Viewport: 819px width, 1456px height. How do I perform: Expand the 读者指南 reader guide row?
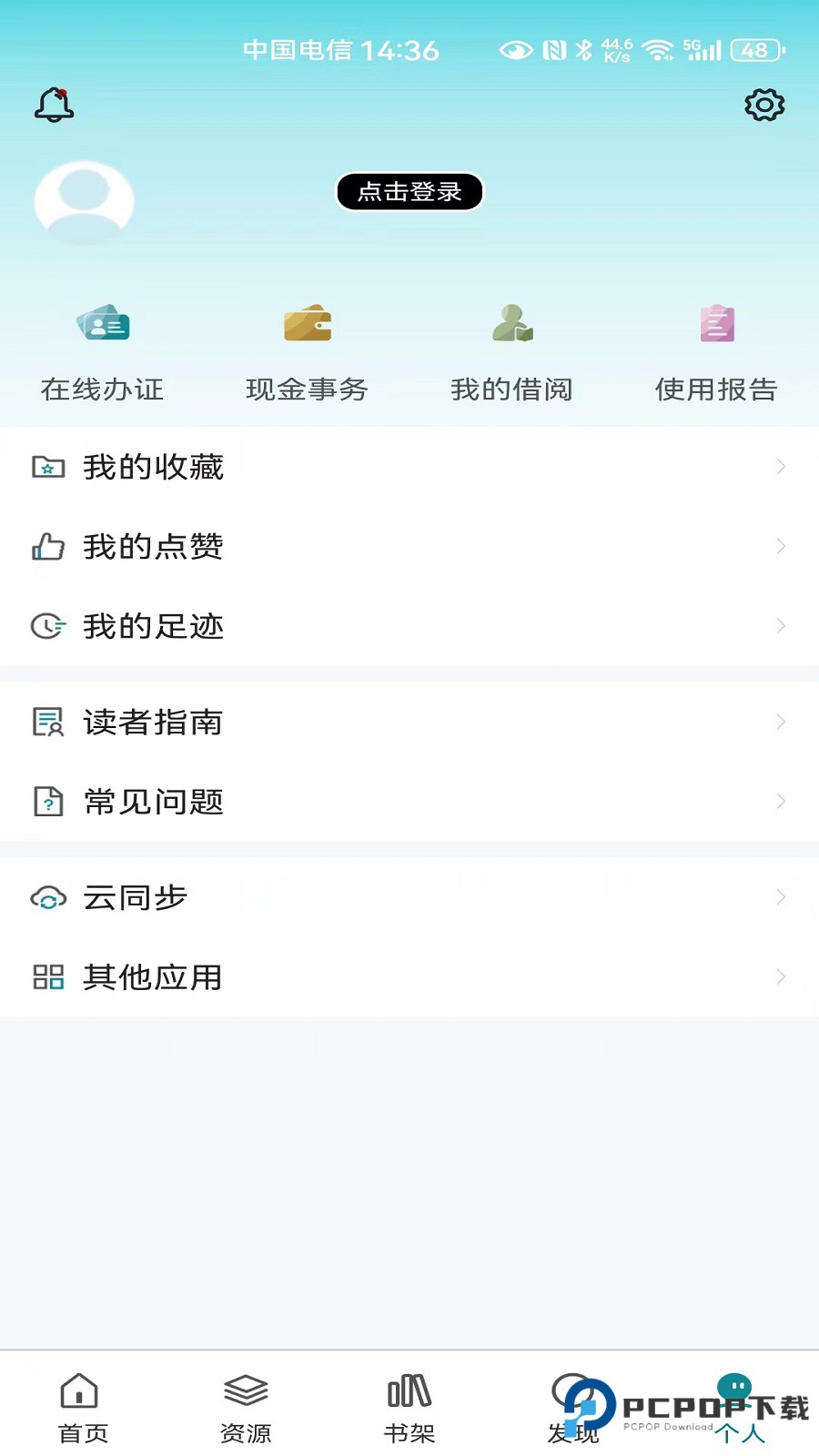tap(409, 722)
